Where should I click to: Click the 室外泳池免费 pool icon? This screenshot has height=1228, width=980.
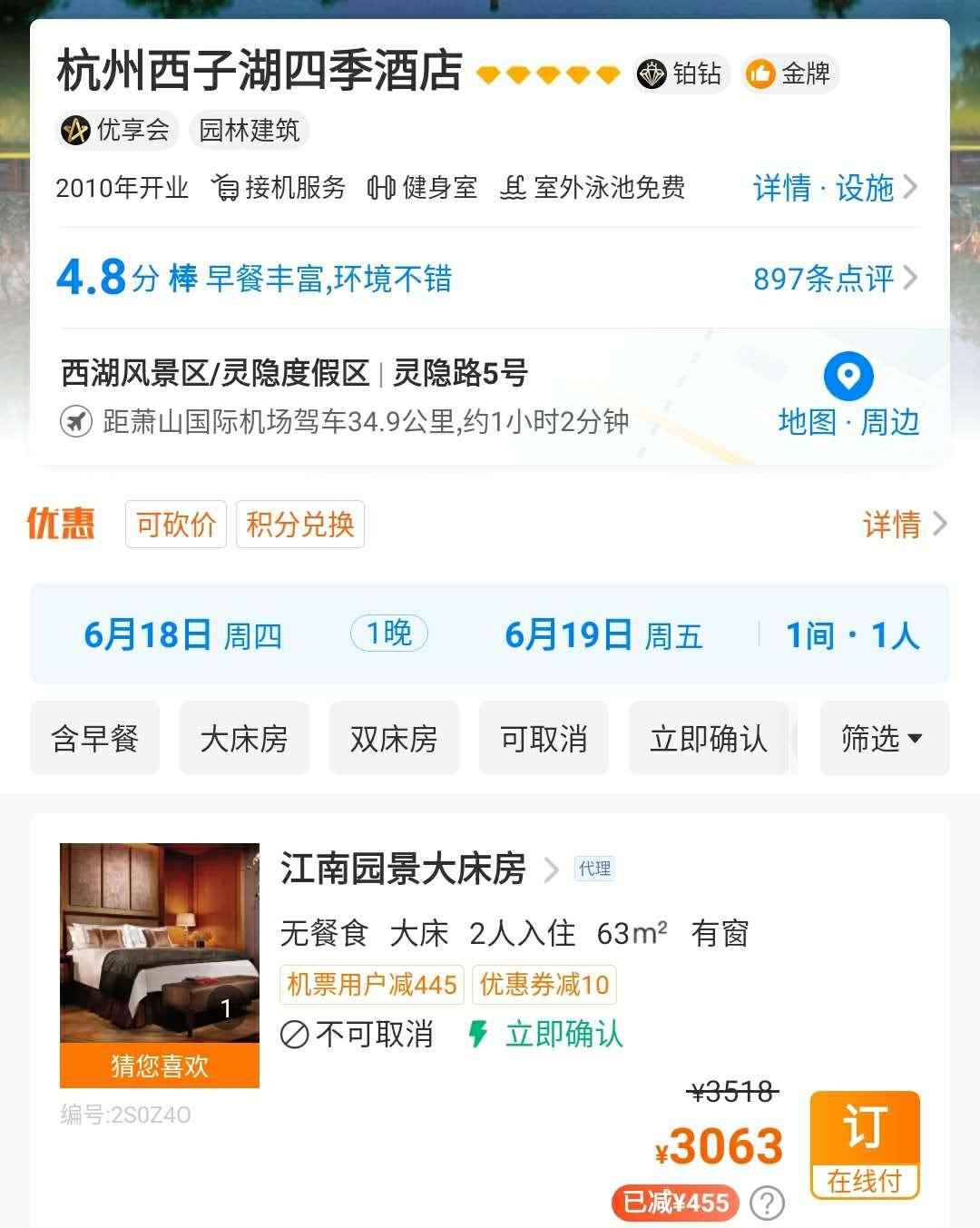tap(512, 188)
